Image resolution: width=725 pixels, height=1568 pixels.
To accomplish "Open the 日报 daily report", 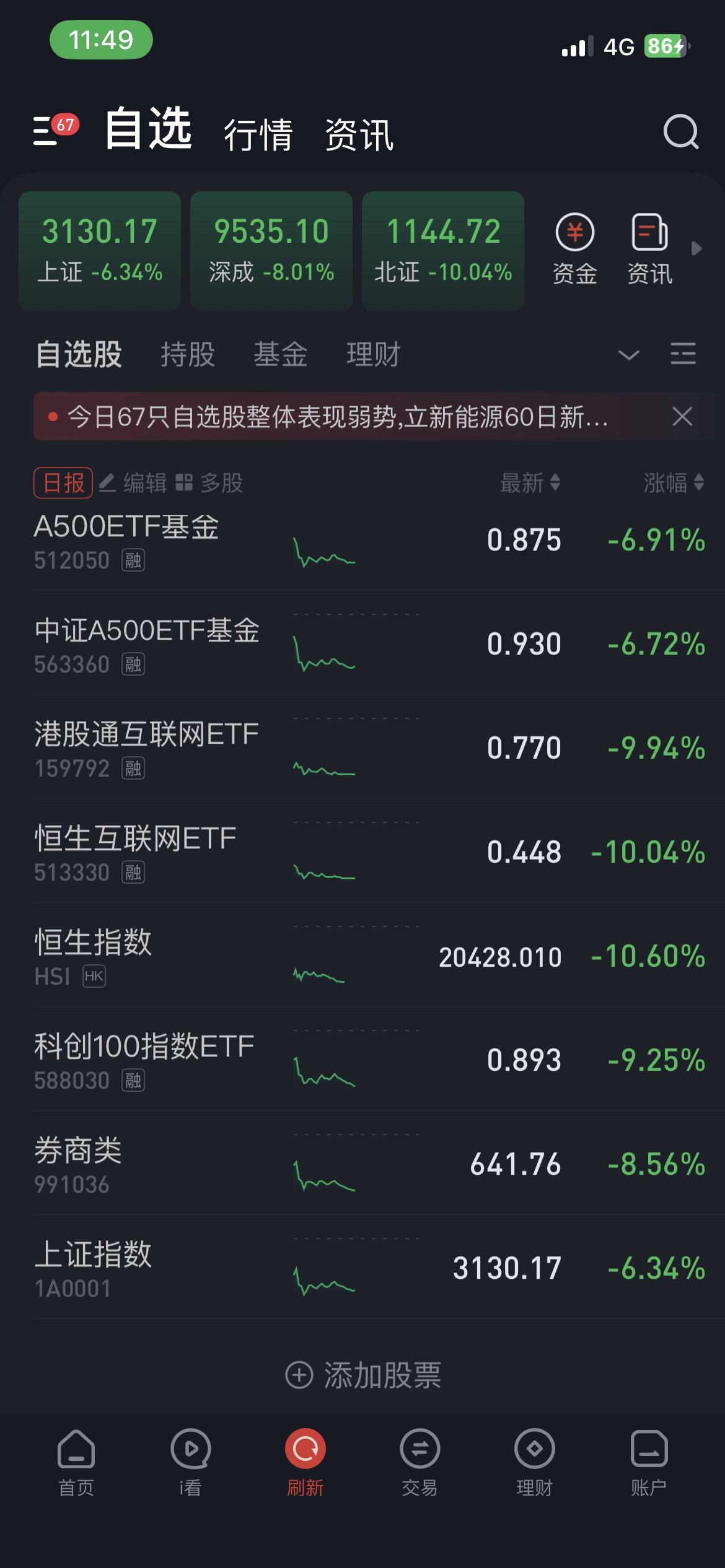I will tap(63, 482).
